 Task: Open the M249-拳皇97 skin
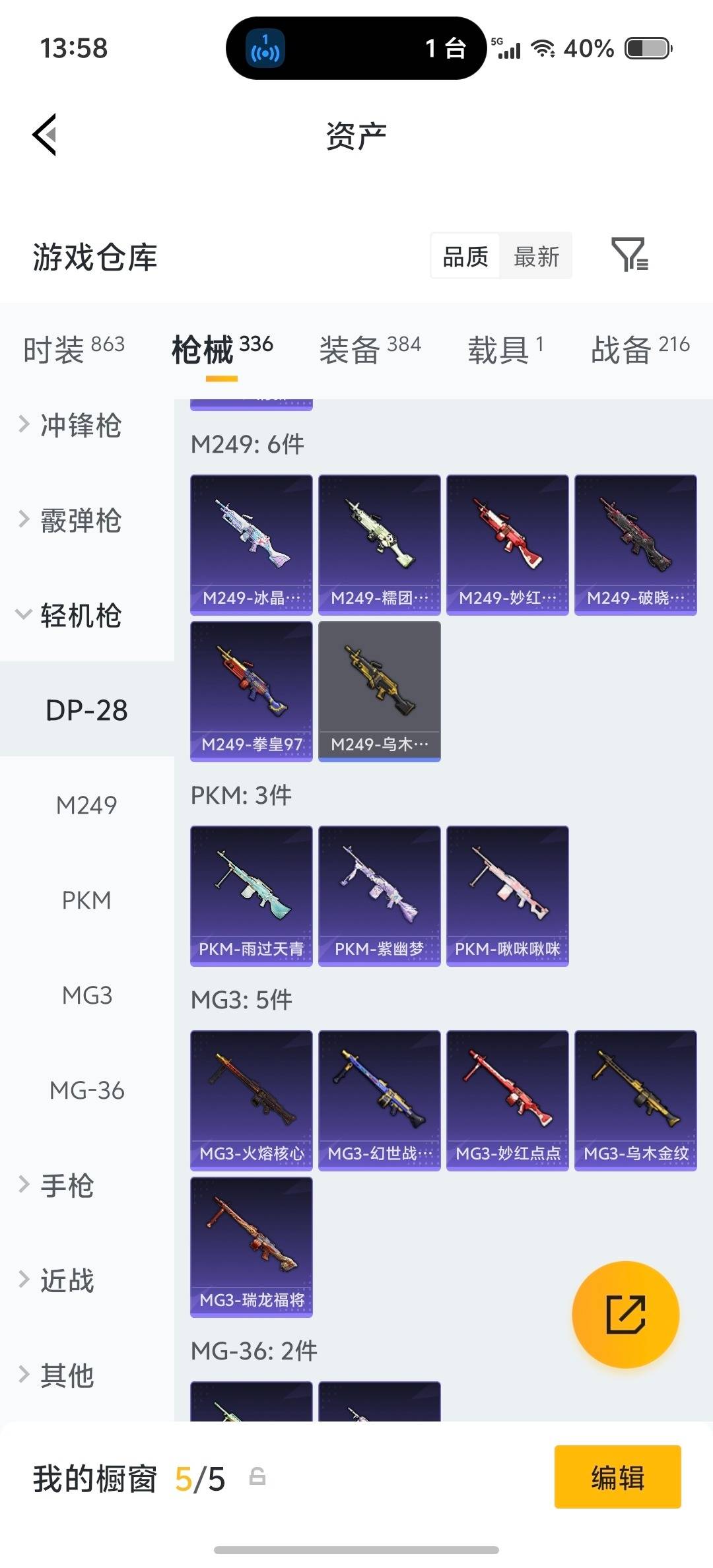coord(252,691)
